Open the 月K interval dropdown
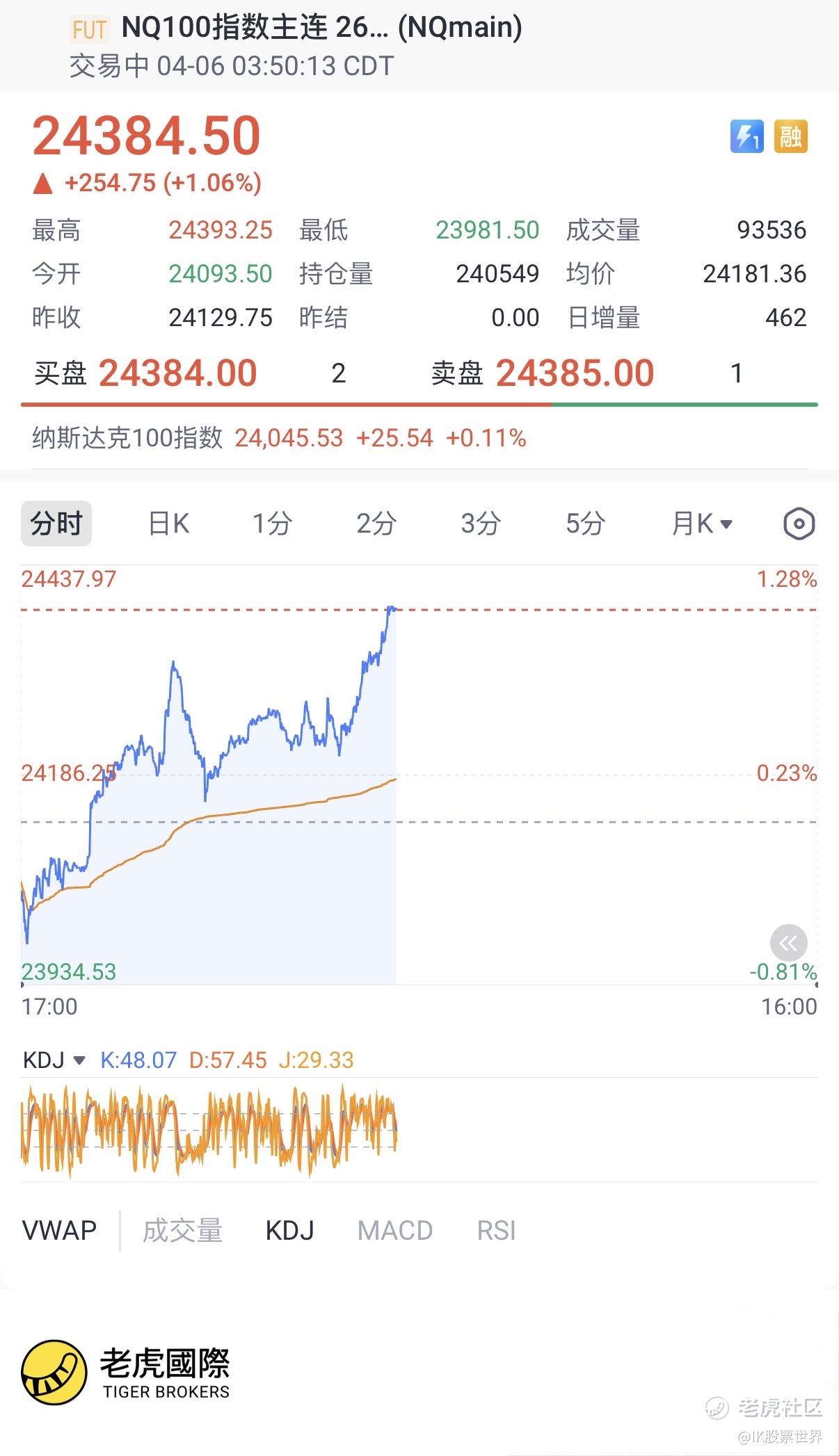Viewport: 839px width, 1456px height. point(701,524)
